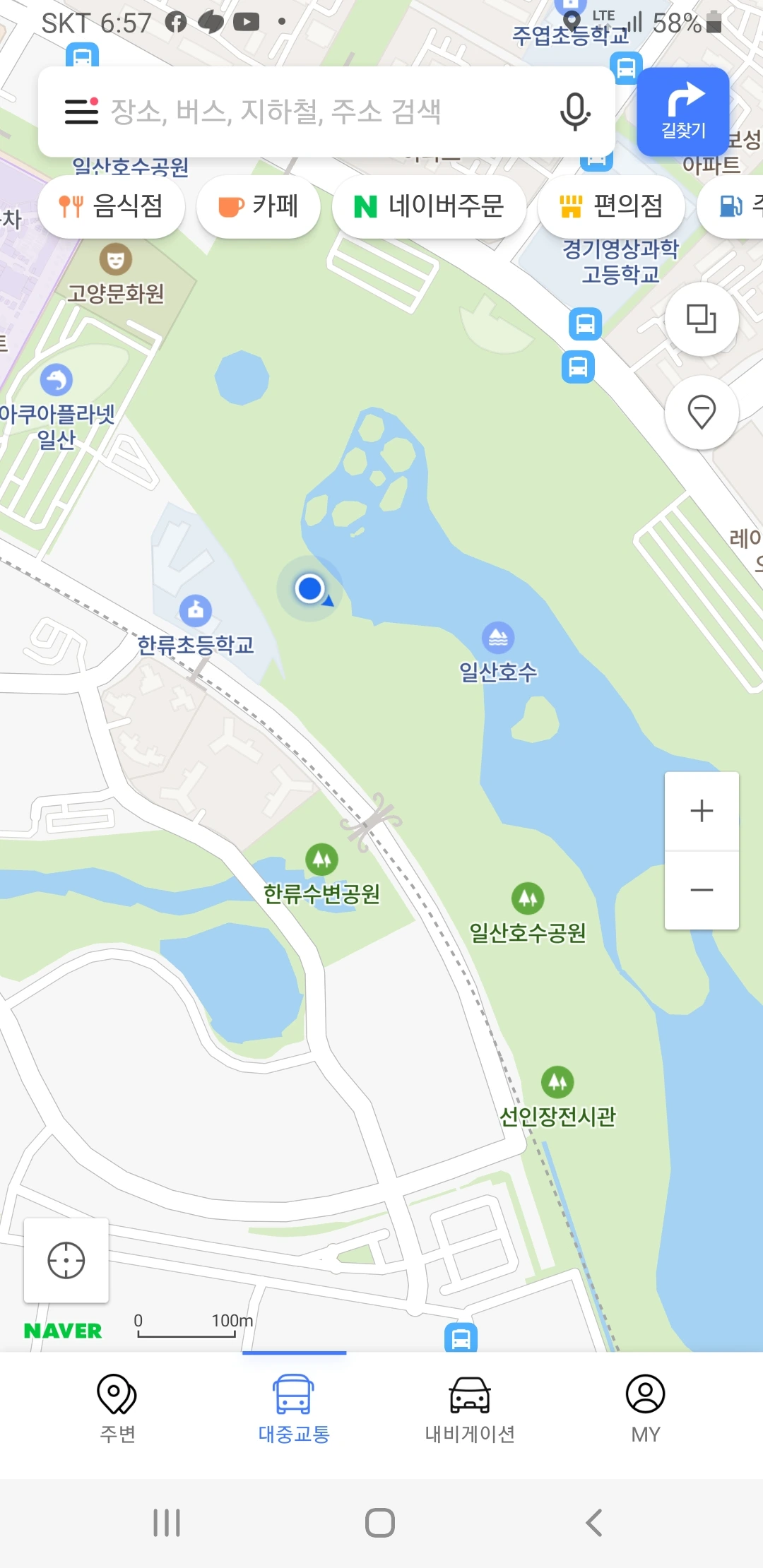Image resolution: width=763 pixels, height=1568 pixels.
Task: Open saved places pin button
Action: pyautogui.click(x=702, y=412)
